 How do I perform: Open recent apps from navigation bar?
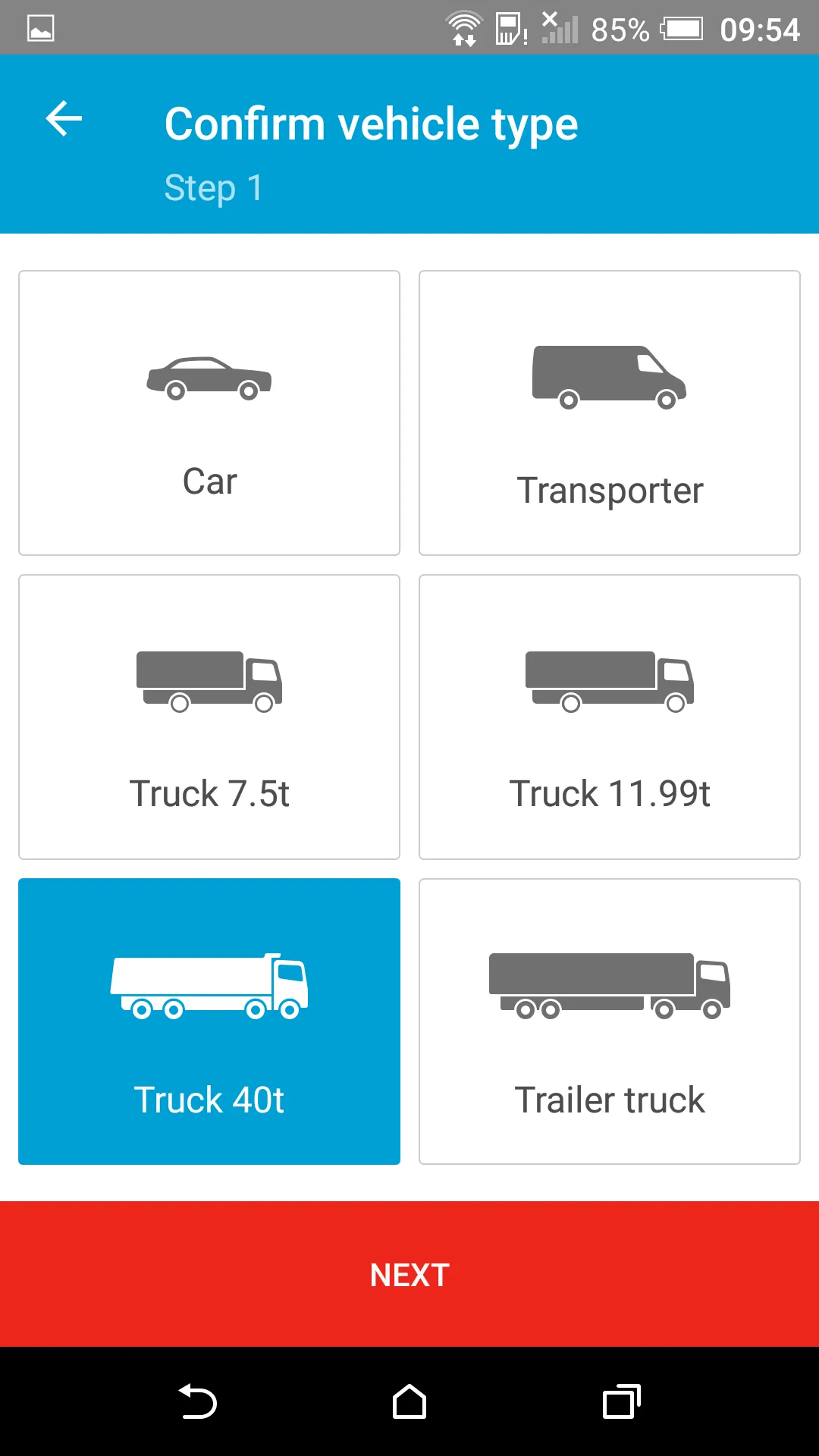tap(622, 1401)
